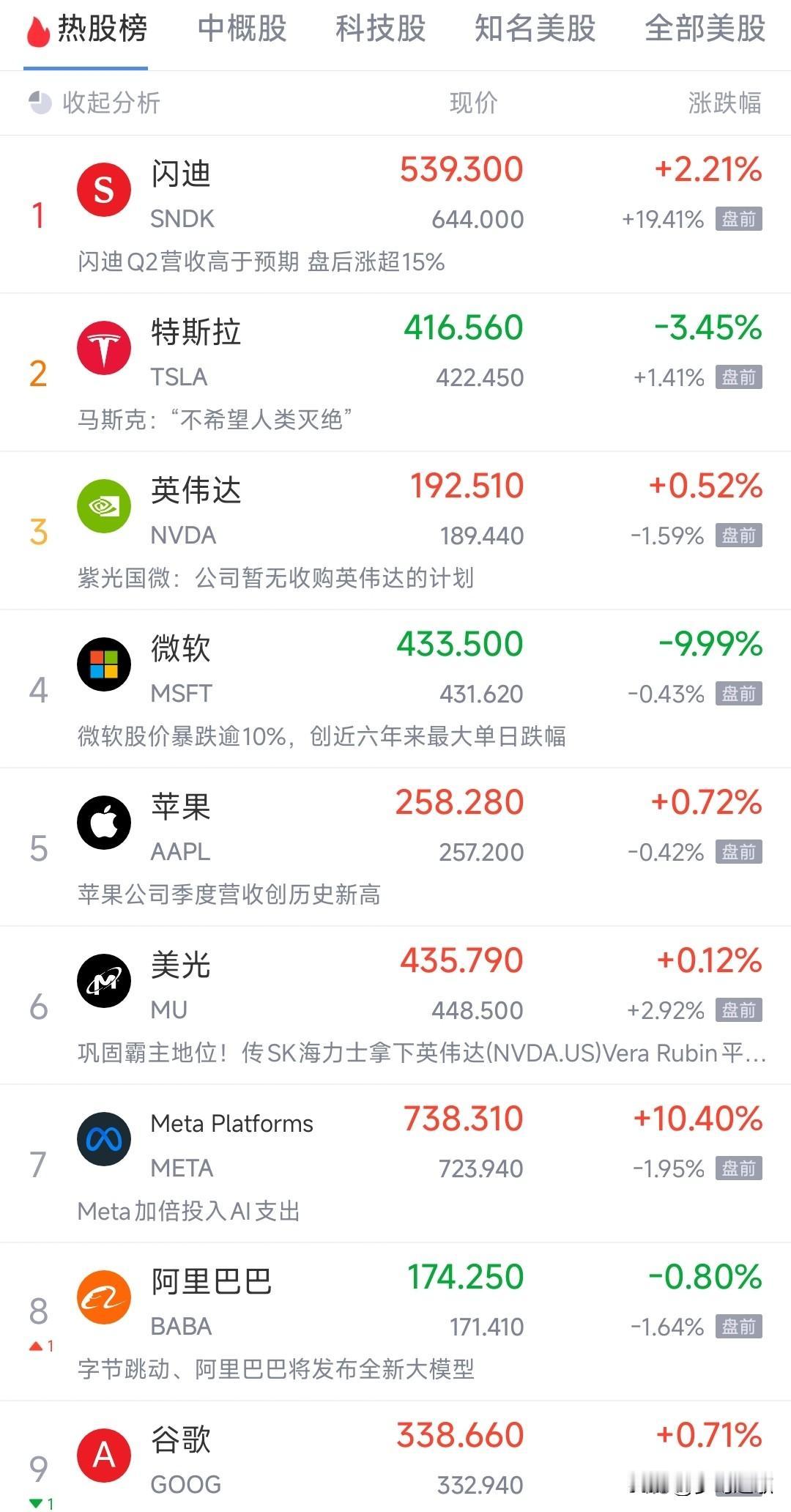Select the Alibaba logo icon
The height and width of the screenshot is (1512, 791).
104,1297
